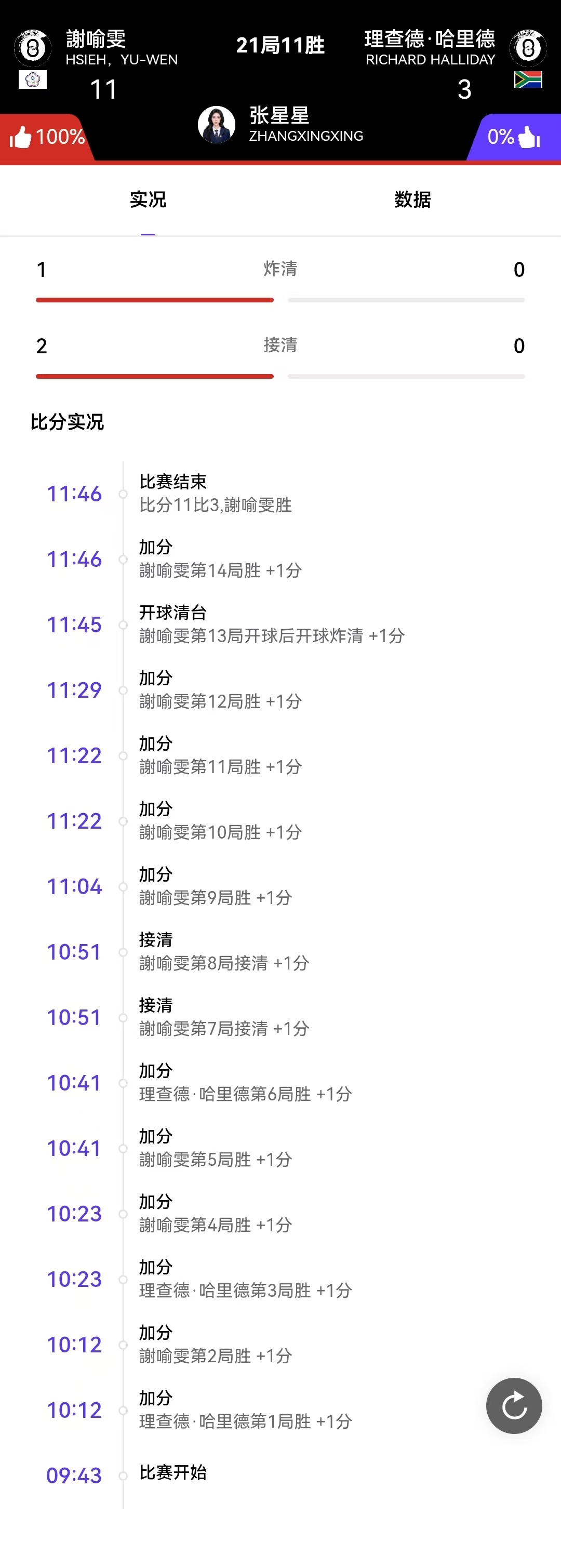561x1568 pixels.
Task: Select the 实况 tab
Action: (148, 200)
